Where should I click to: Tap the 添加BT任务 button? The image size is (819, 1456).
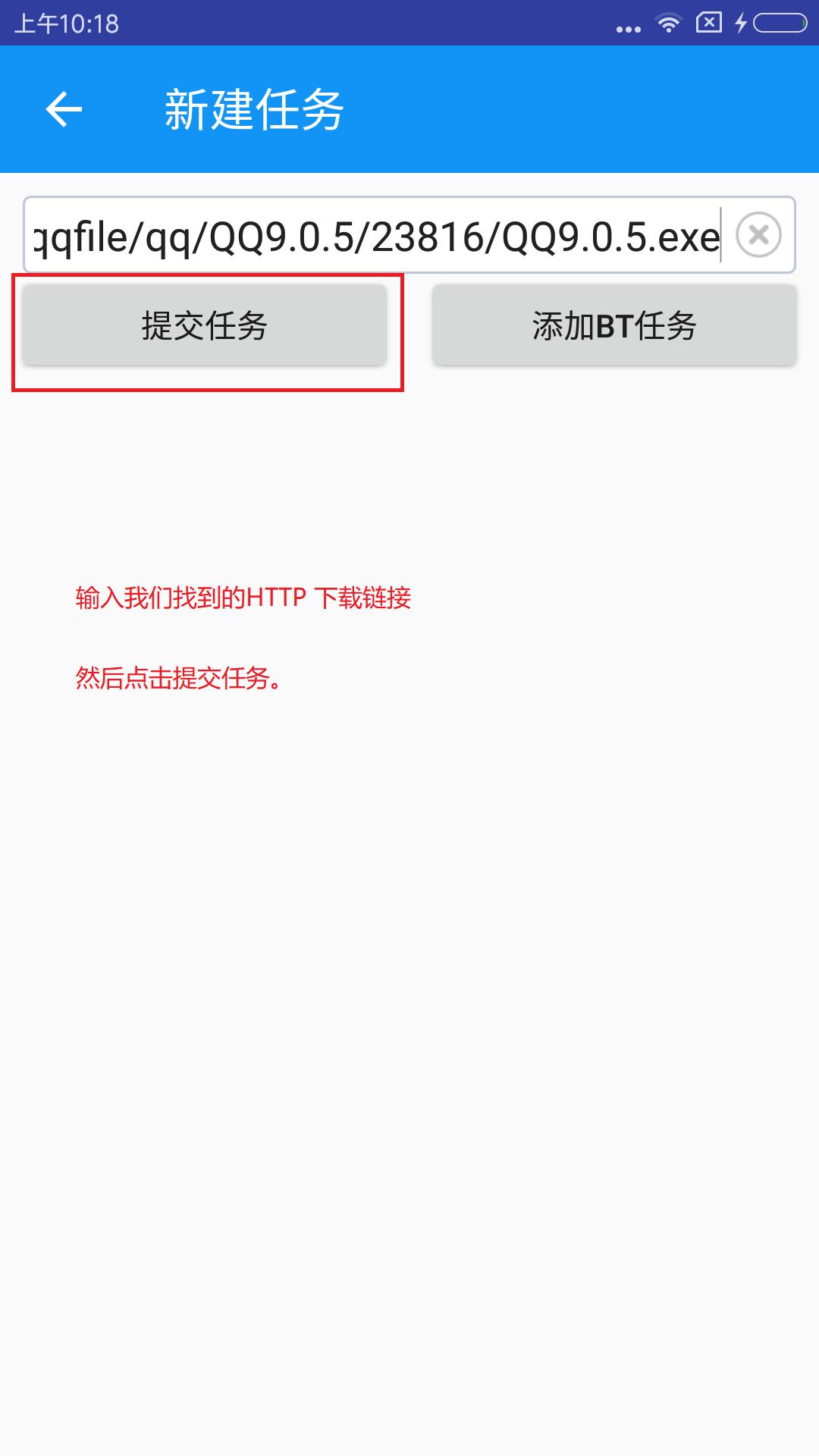click(614, 325)
